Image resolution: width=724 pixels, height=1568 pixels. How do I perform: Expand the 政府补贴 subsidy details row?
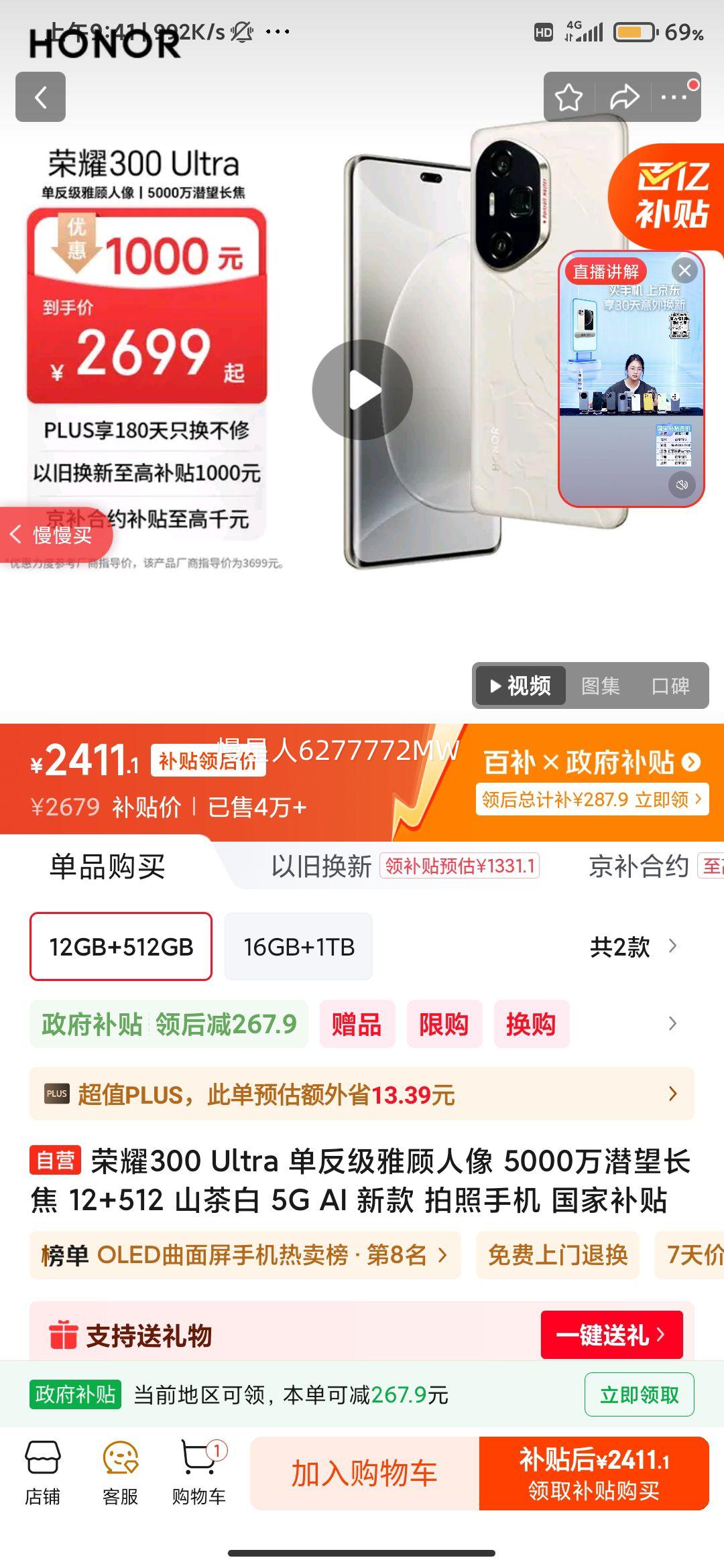(674, 1024)
